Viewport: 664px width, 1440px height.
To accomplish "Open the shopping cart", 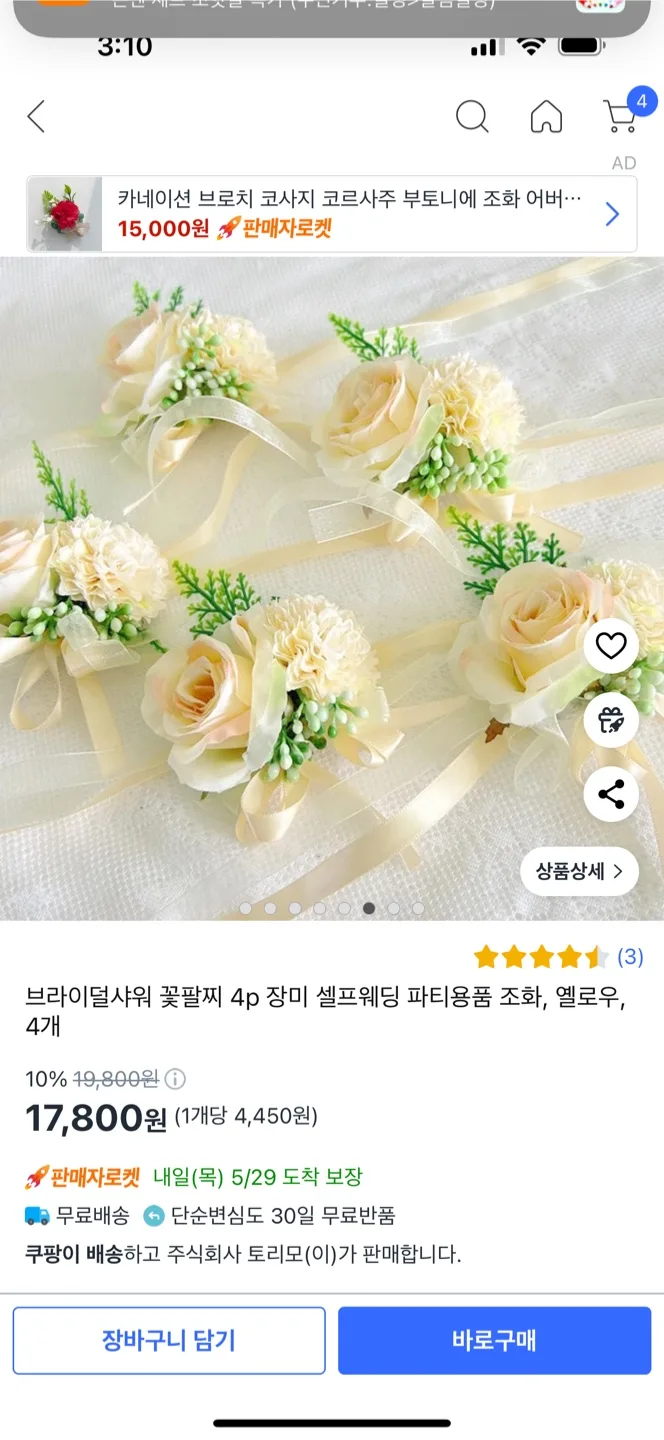I will click(x=621, y=116).
